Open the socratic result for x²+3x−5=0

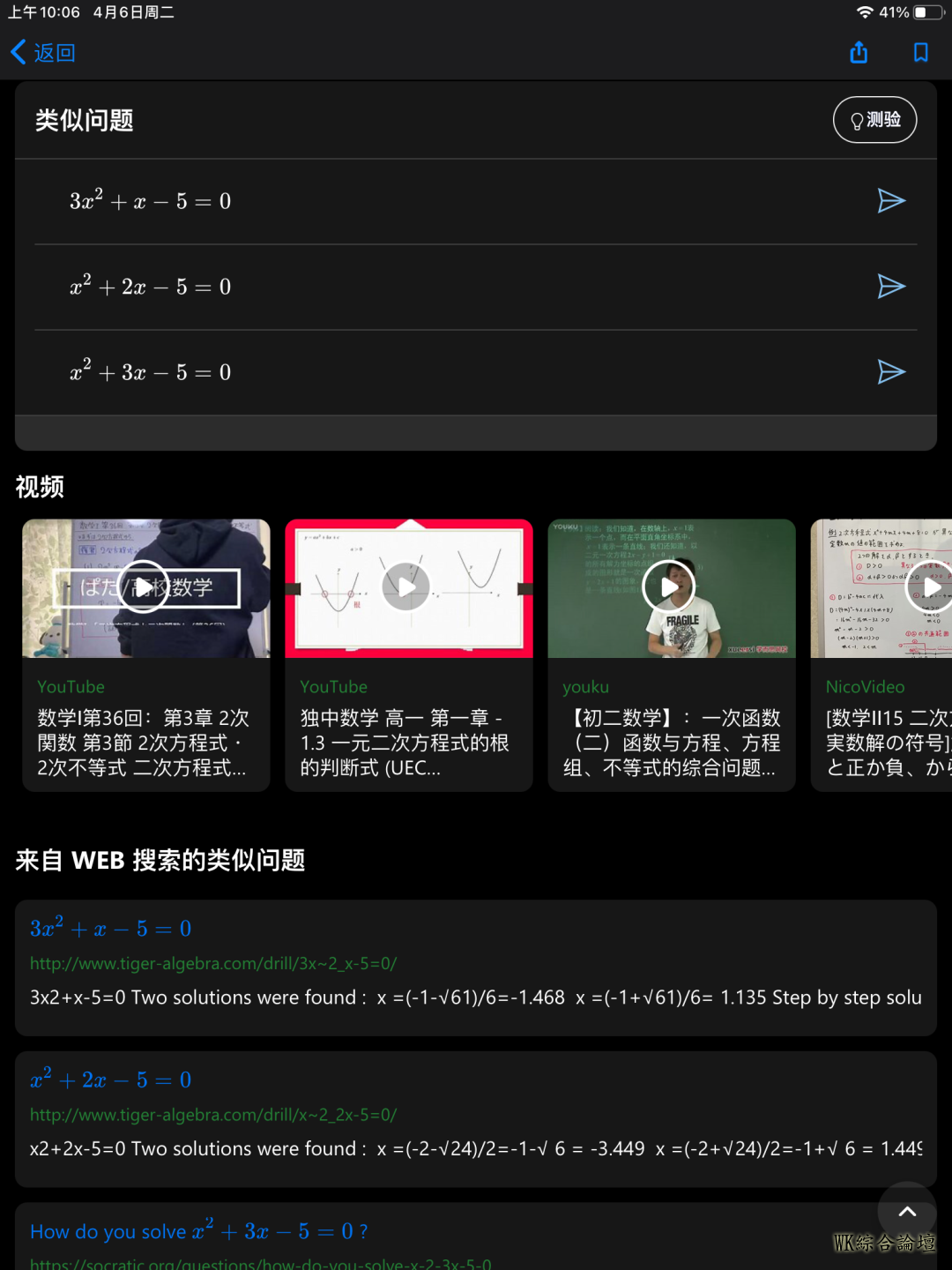pos(199,1231)
